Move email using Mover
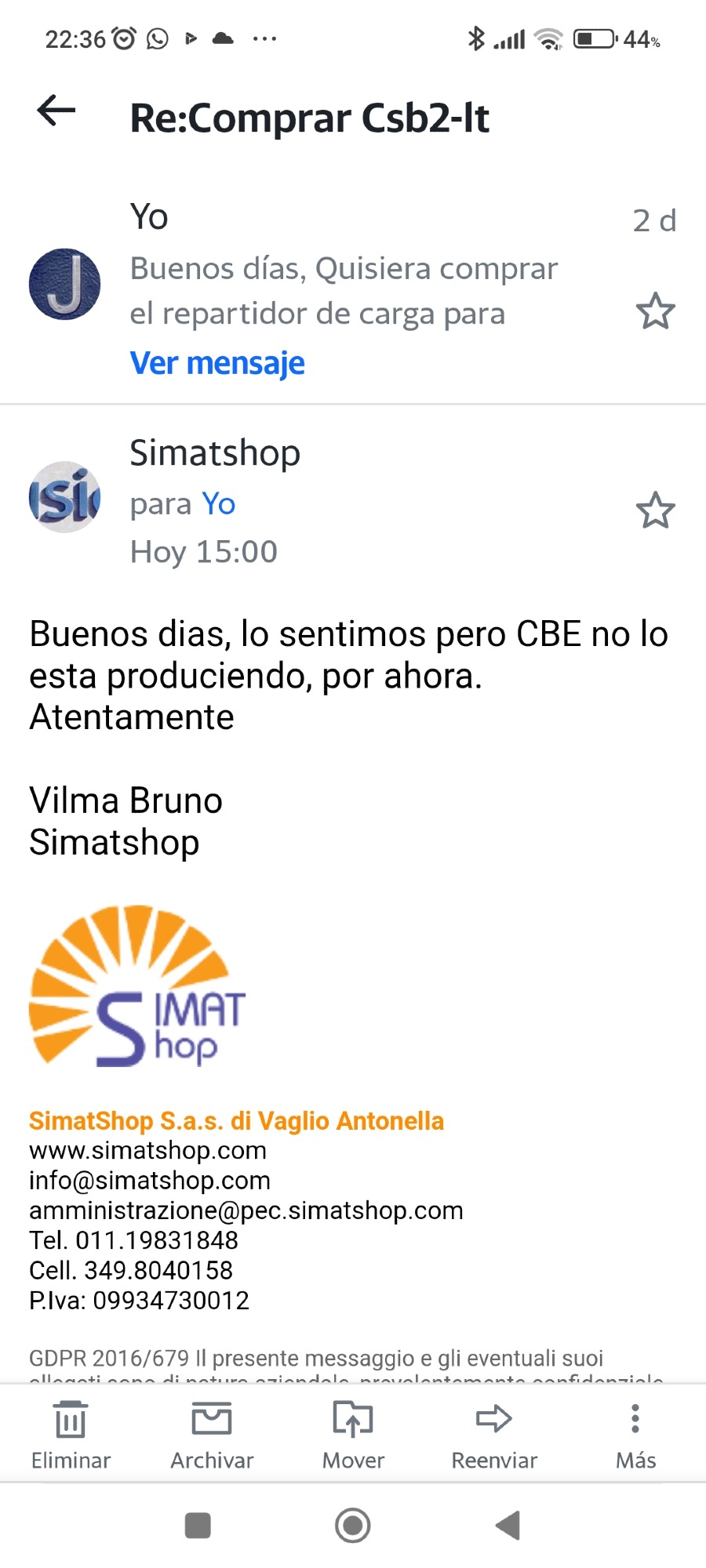Viewport: 706px width, 1568px height. 353,1435
